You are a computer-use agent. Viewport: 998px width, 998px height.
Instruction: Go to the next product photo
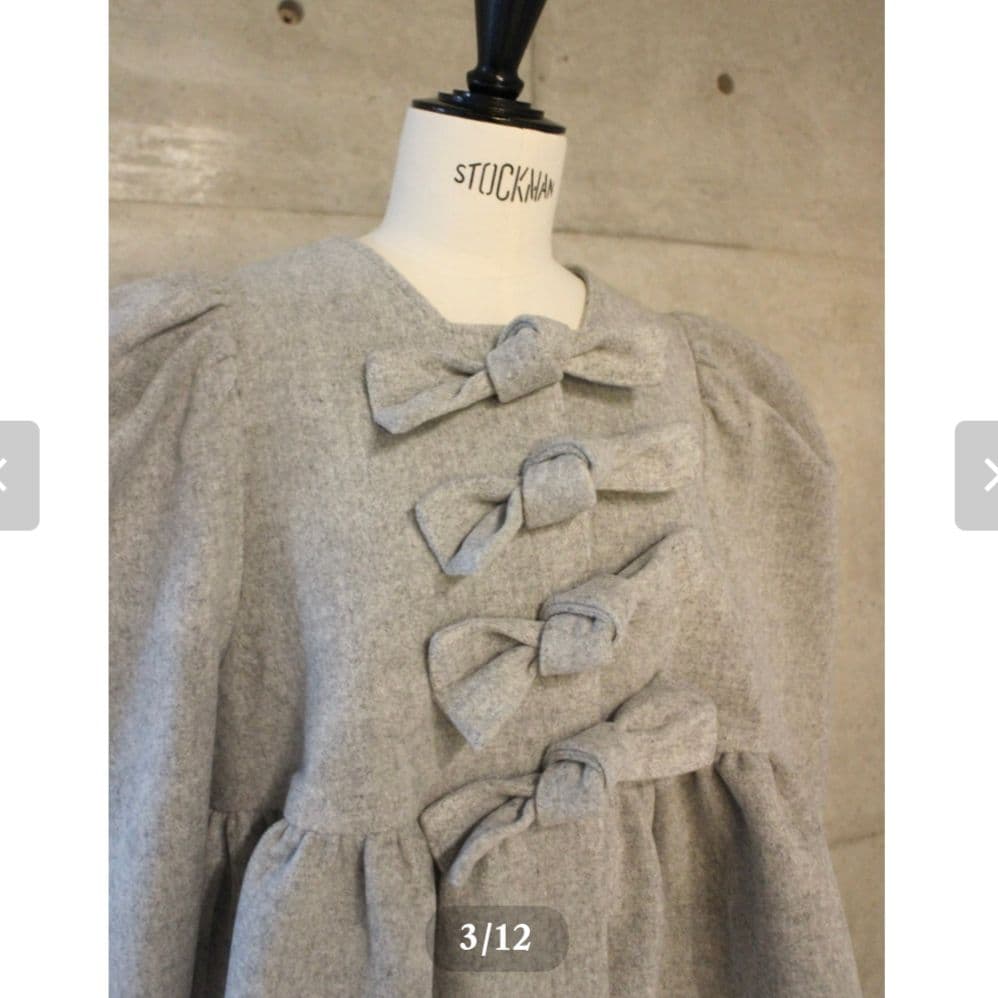(x=978, y=475)
